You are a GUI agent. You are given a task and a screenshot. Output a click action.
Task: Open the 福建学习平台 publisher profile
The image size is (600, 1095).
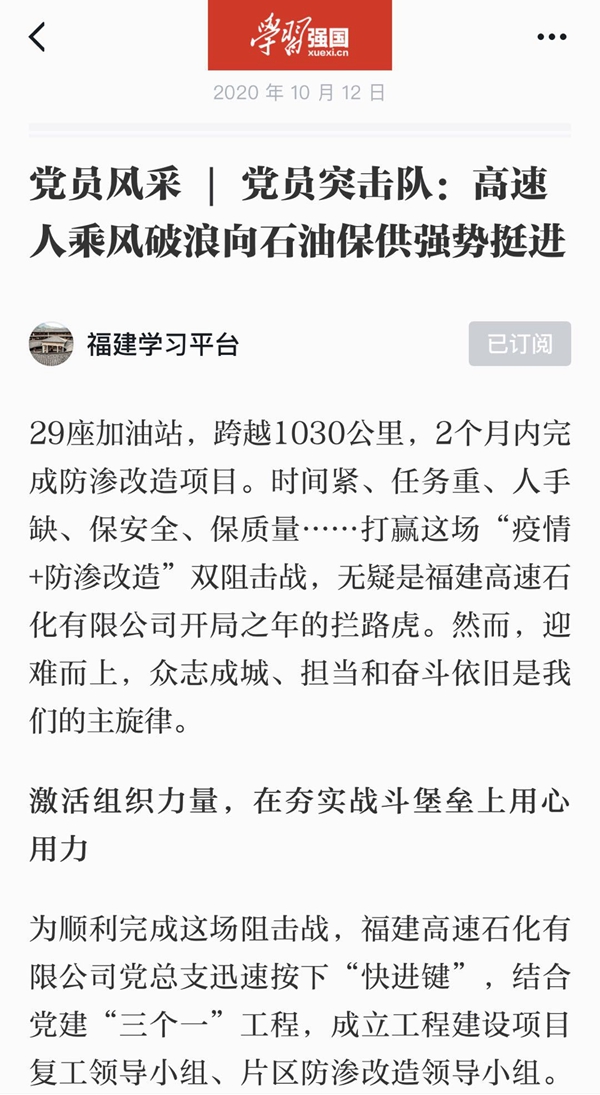[x=162, y=345]
